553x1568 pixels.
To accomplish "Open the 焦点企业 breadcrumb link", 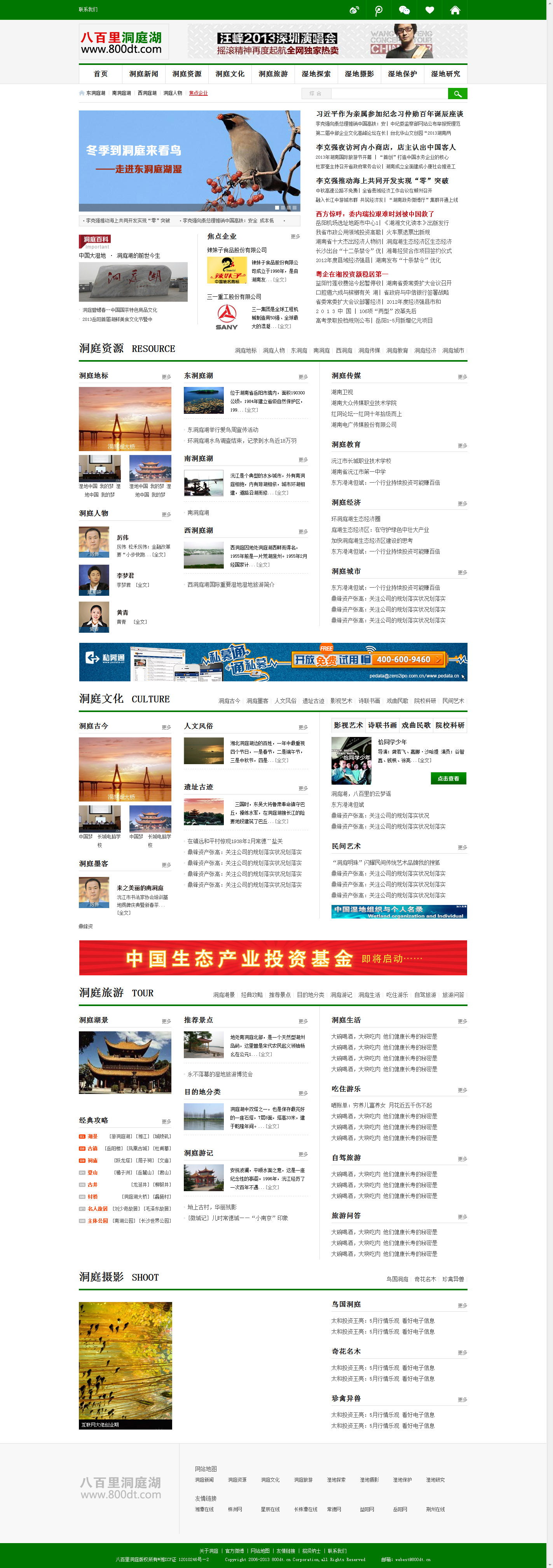I will (x=198, y=93).
